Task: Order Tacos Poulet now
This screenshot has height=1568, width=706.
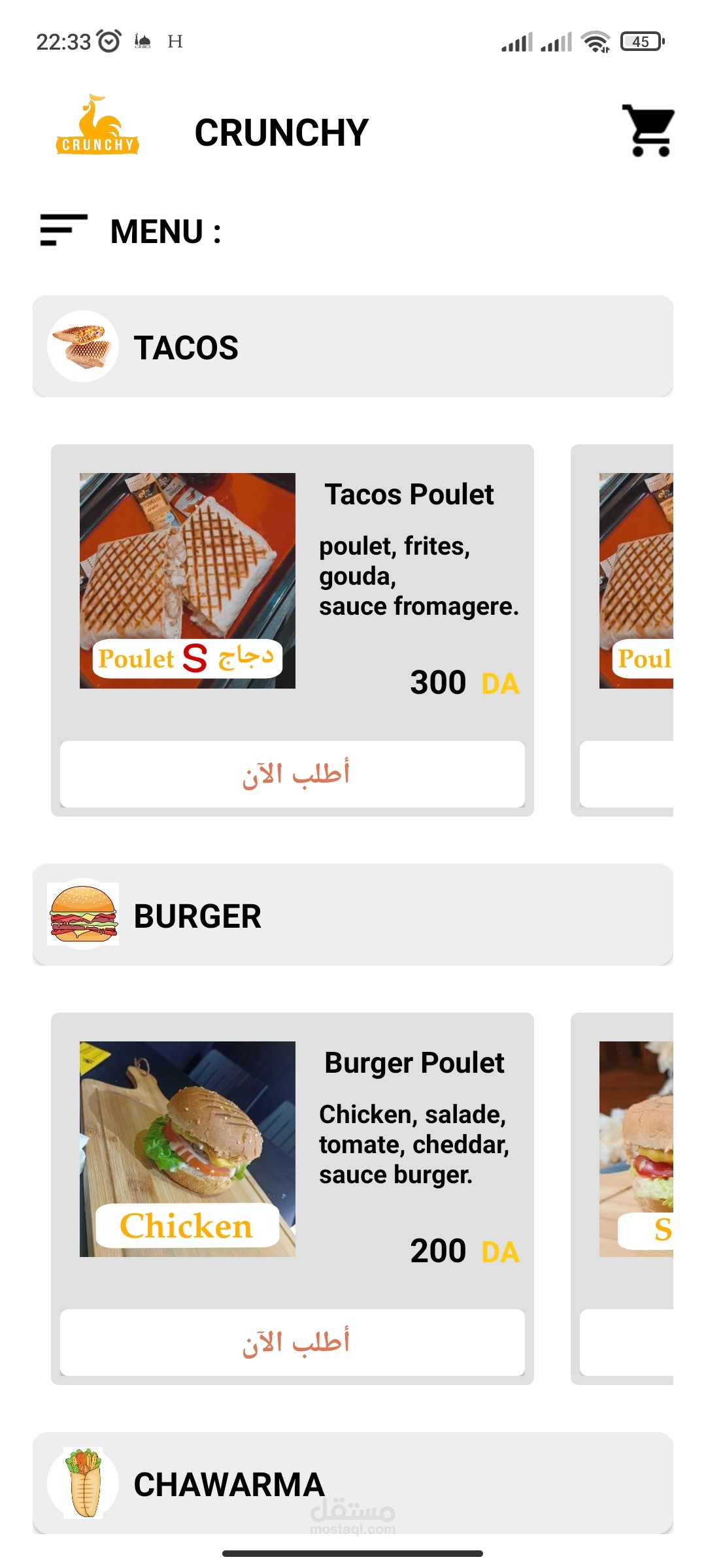Action: 292,774
